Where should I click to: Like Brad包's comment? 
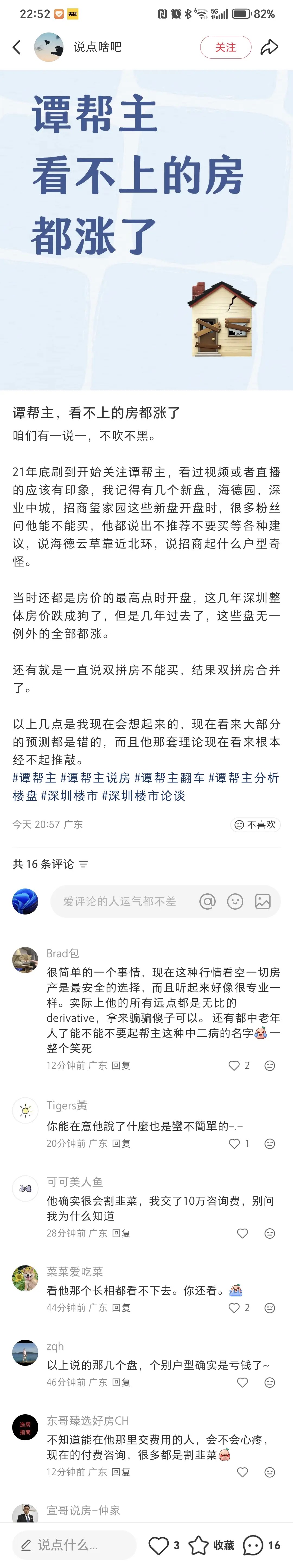tap(234, 1065)
